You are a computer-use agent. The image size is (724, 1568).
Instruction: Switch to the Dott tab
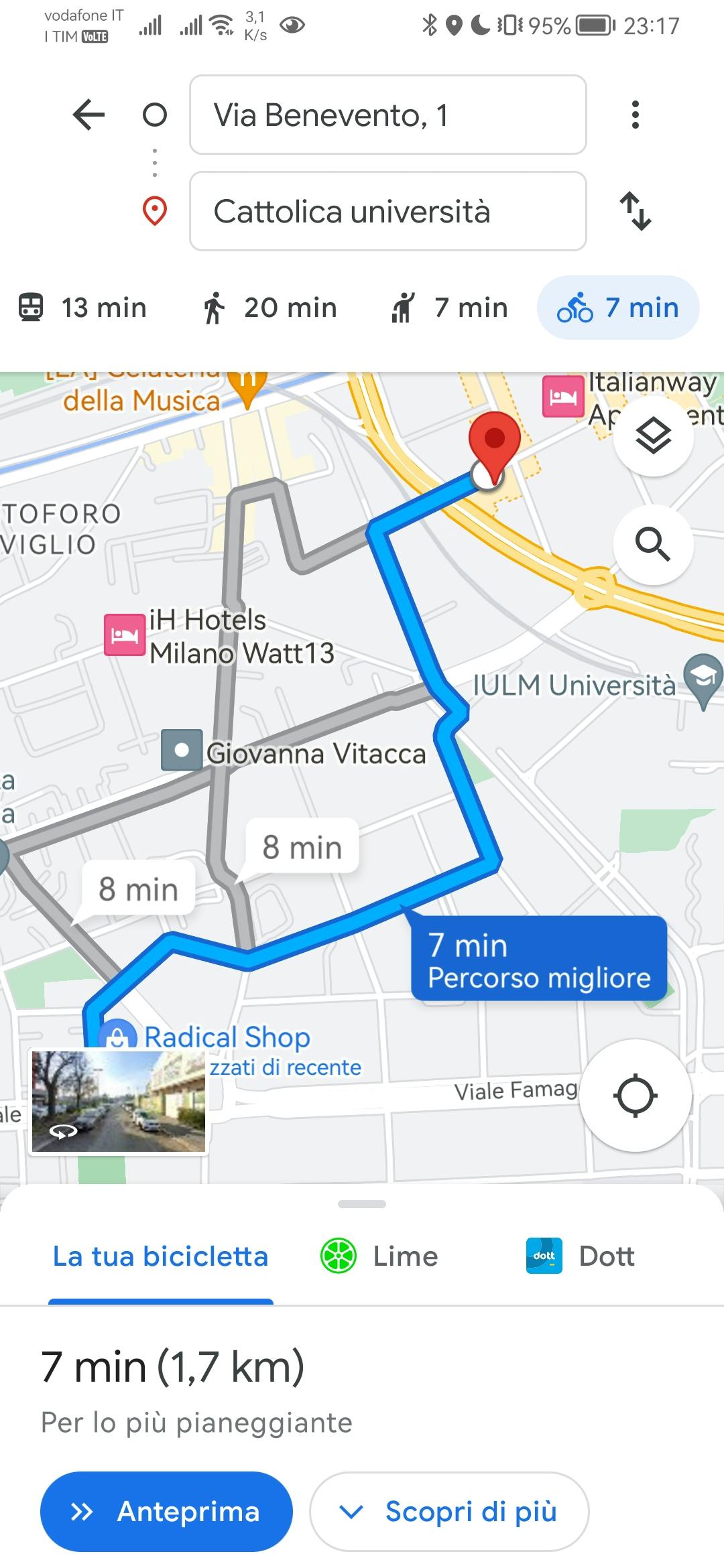coord(581,1256)
